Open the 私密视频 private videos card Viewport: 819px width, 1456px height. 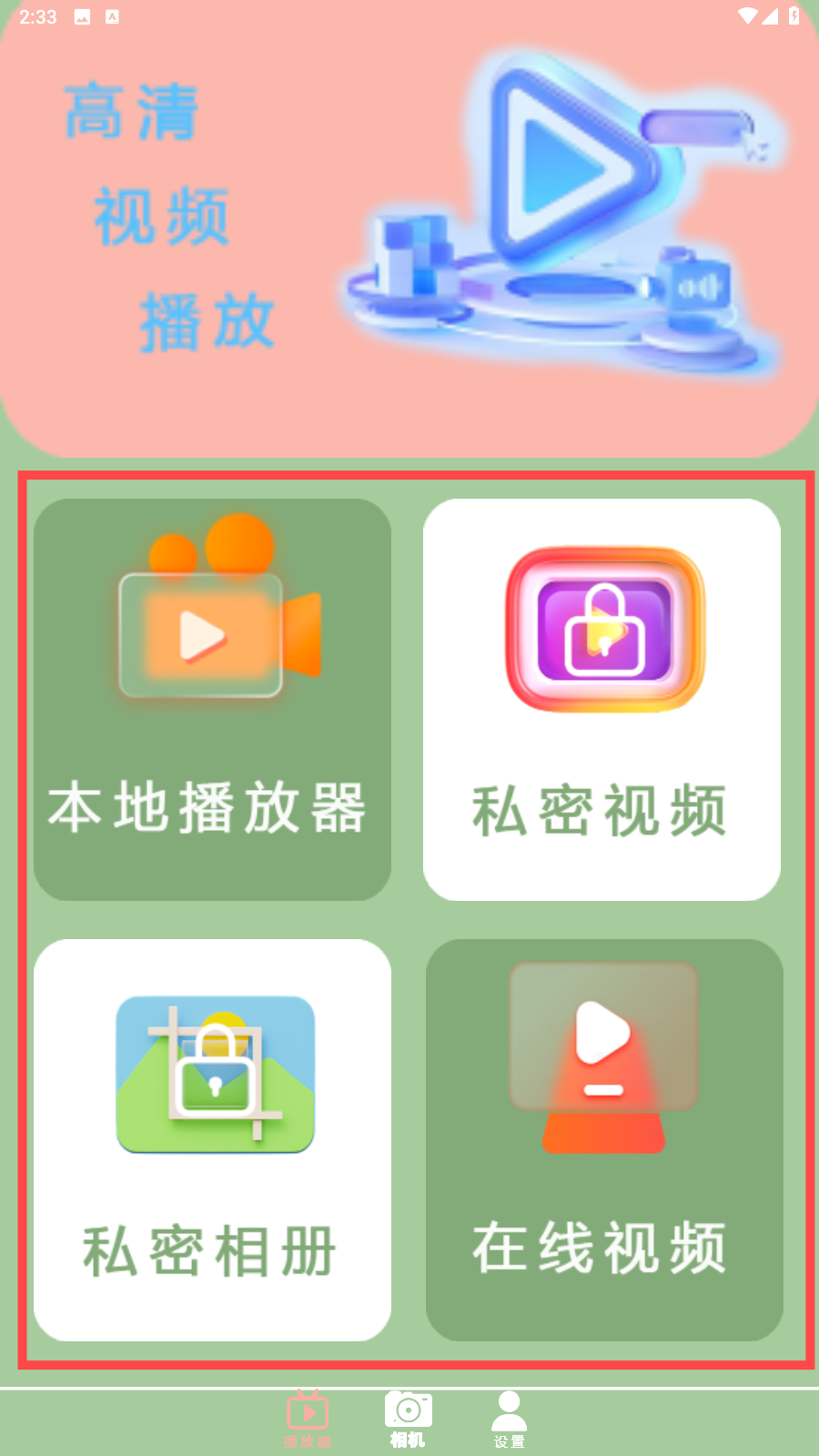602,699
